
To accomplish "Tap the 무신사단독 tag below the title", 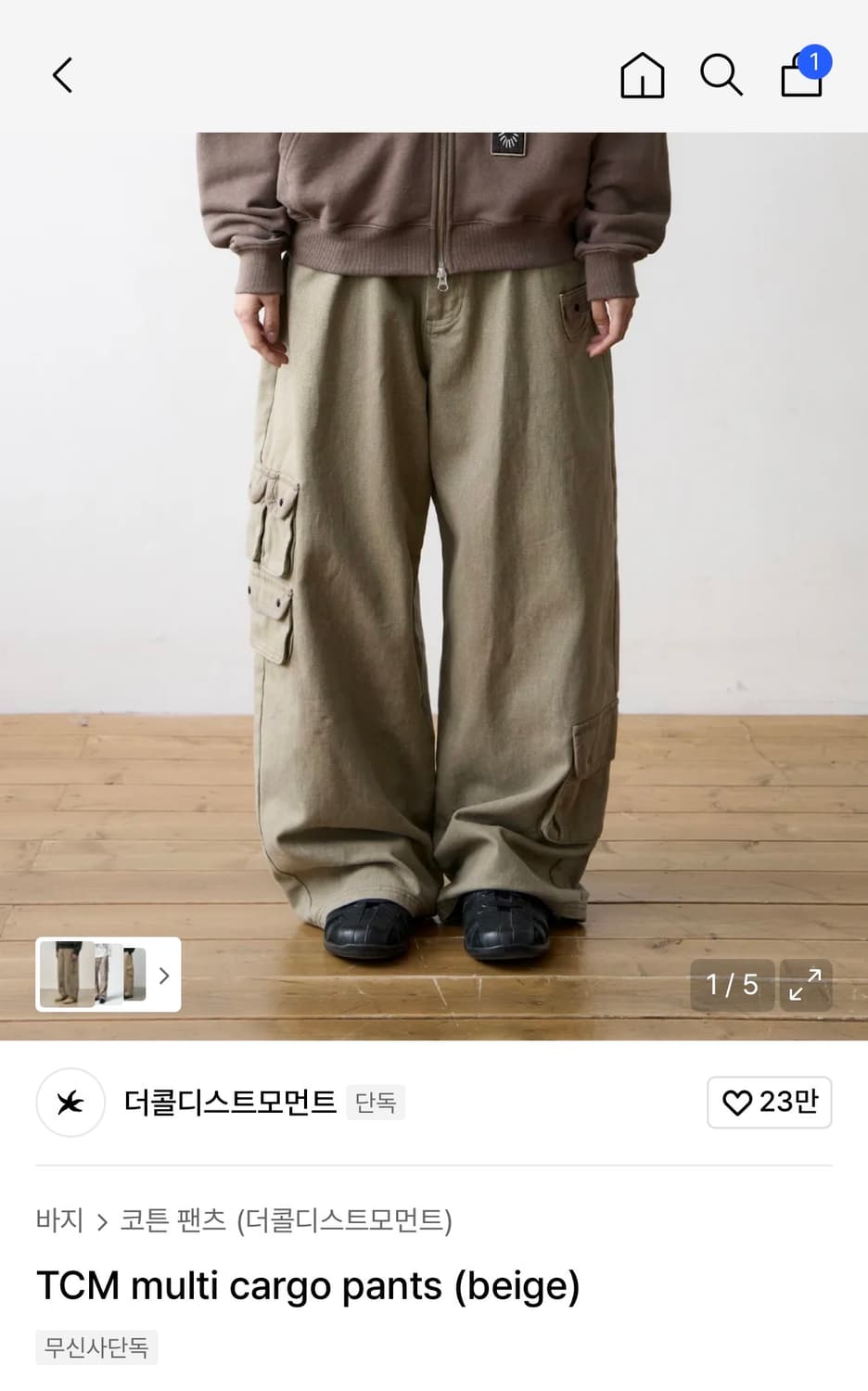I will click(x=96, y=1347).
